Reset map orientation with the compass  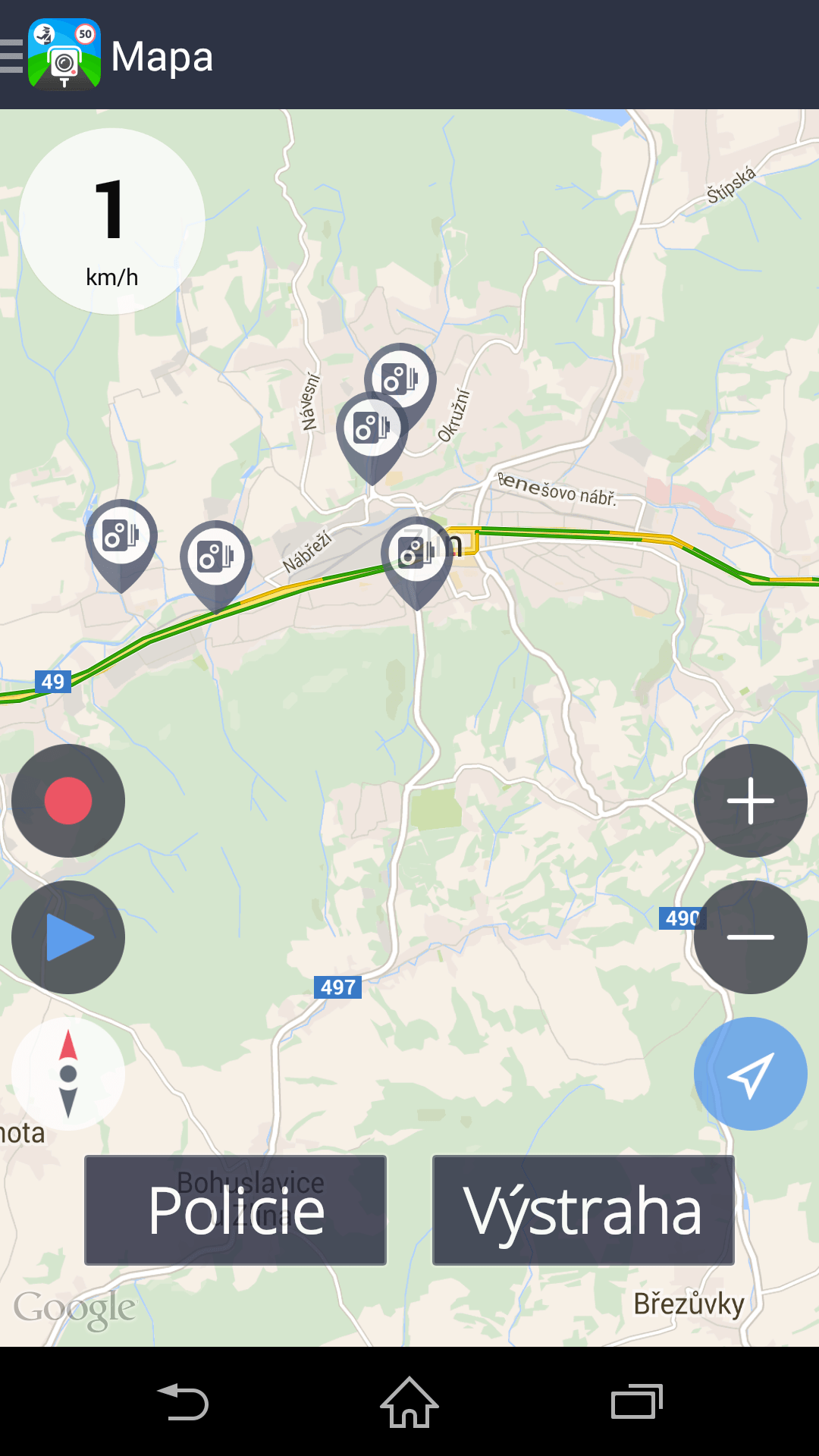point(68,1074)
